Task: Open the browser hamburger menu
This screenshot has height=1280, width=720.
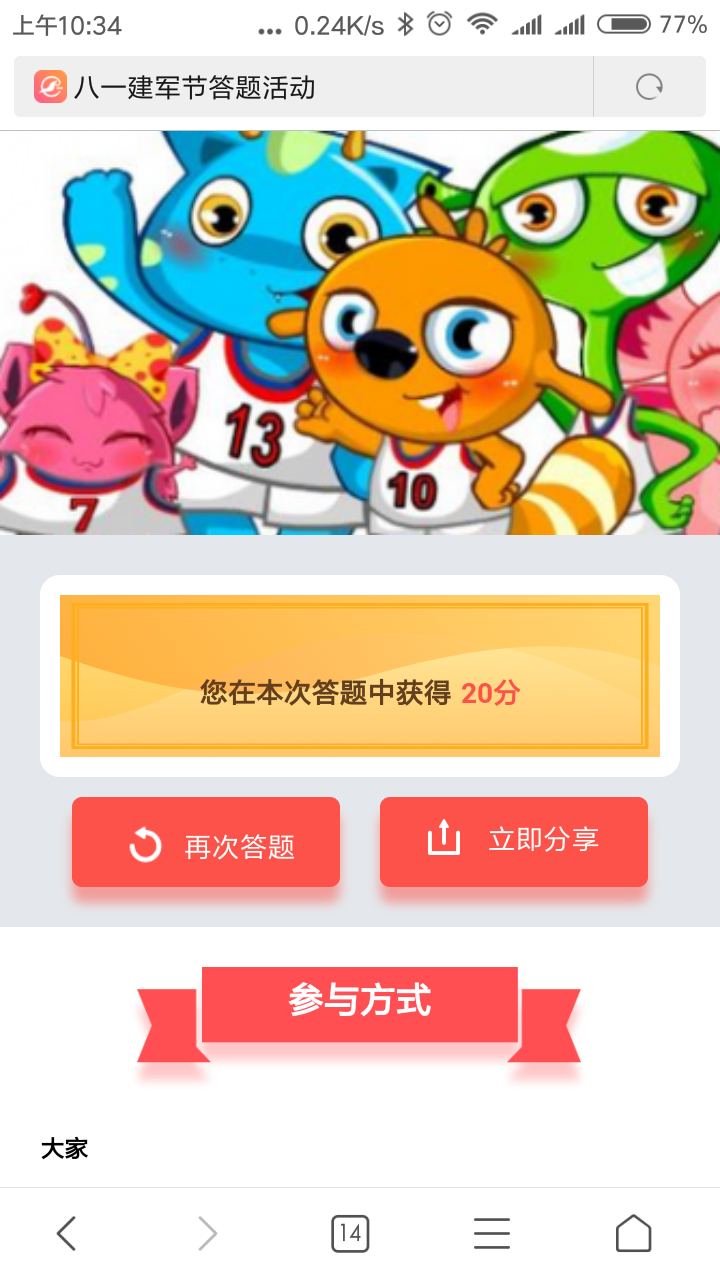Action: (x=492, y=1233)
